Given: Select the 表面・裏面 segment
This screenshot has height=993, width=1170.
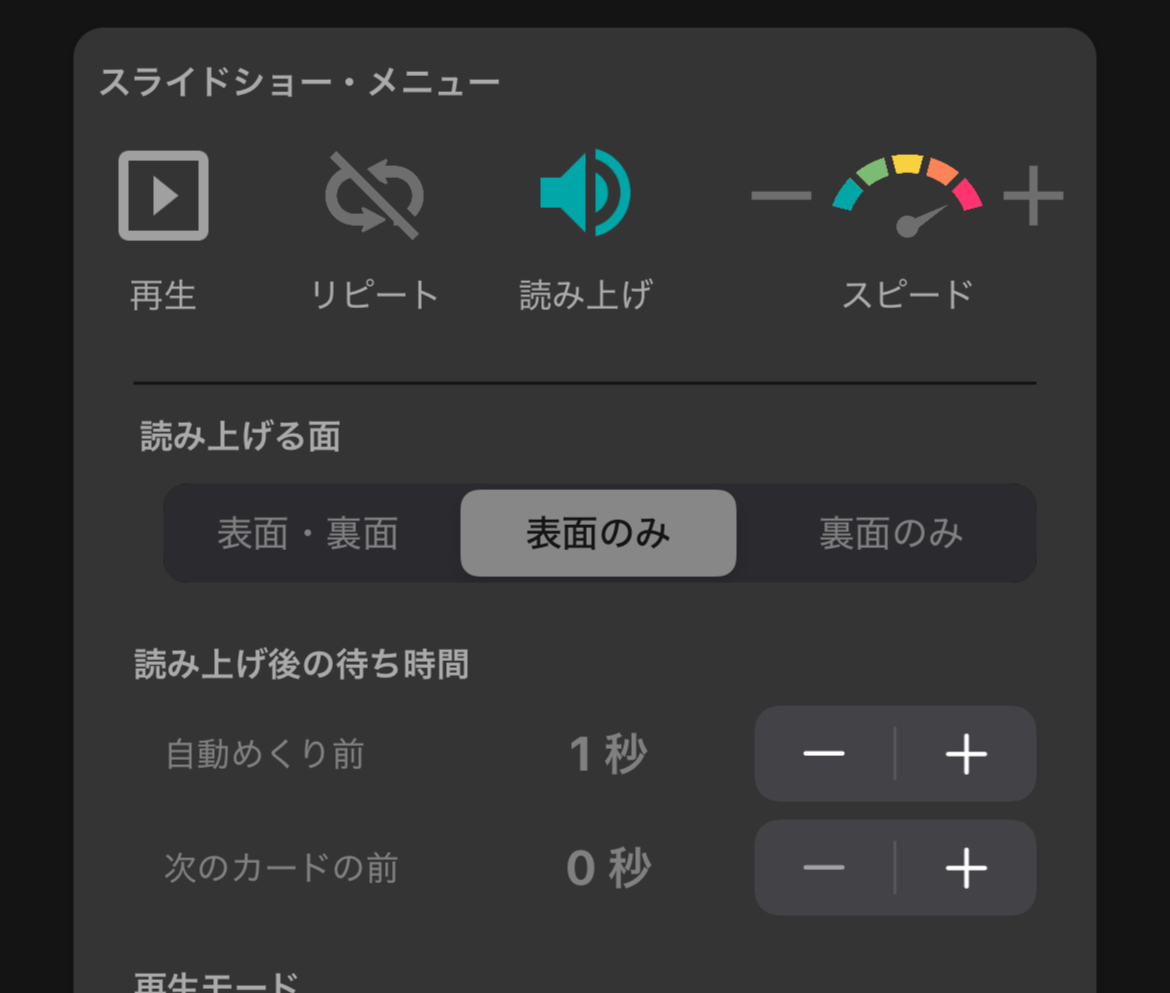Looking at the screenshot, I should click(308, 533).
